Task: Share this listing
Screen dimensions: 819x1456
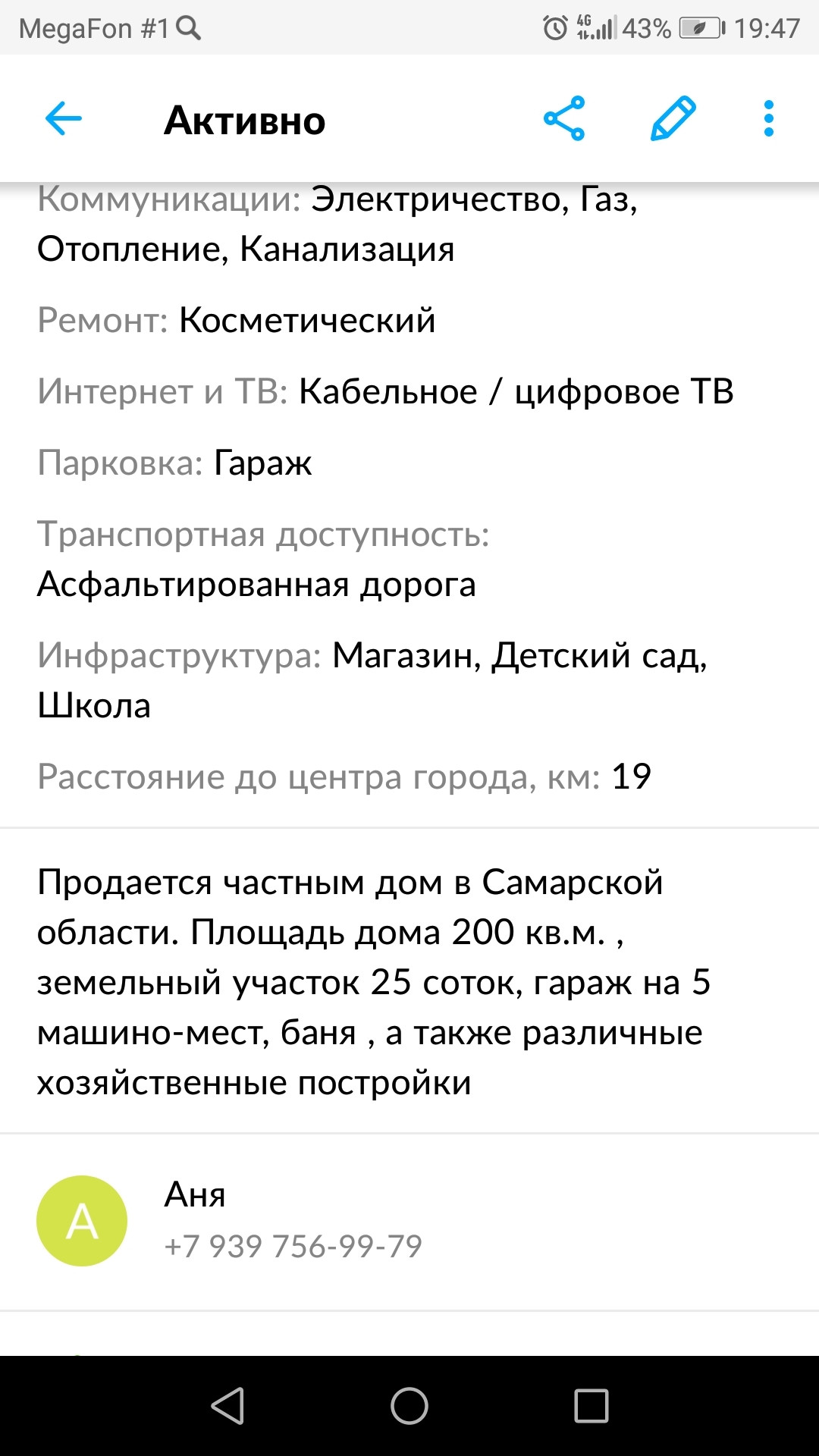Action: (x=564, y=119)
